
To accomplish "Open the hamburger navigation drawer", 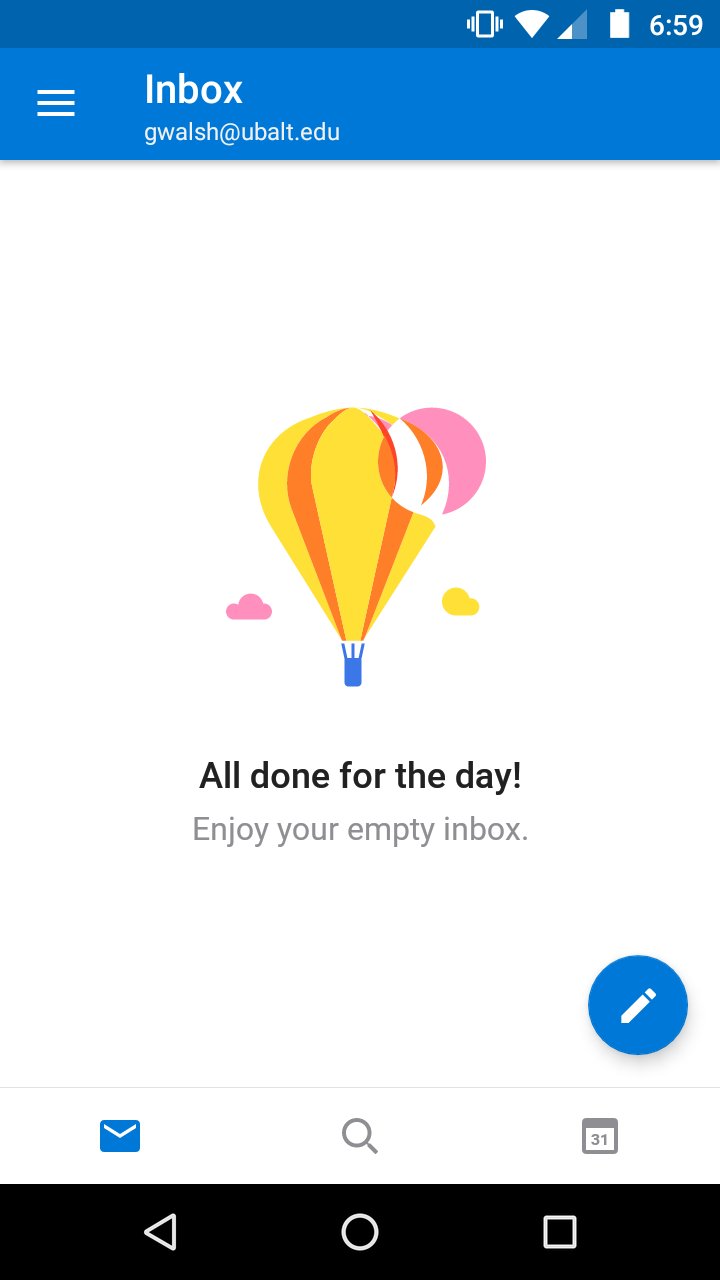I will (56, 103).
